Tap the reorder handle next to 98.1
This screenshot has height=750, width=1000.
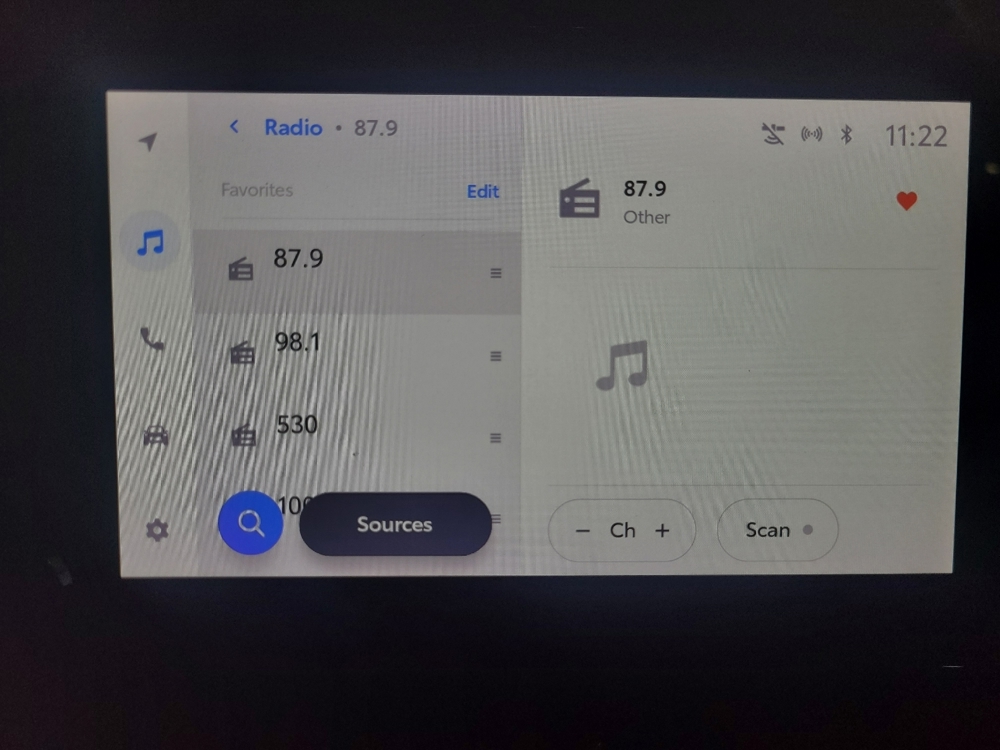tap(496, 356)
